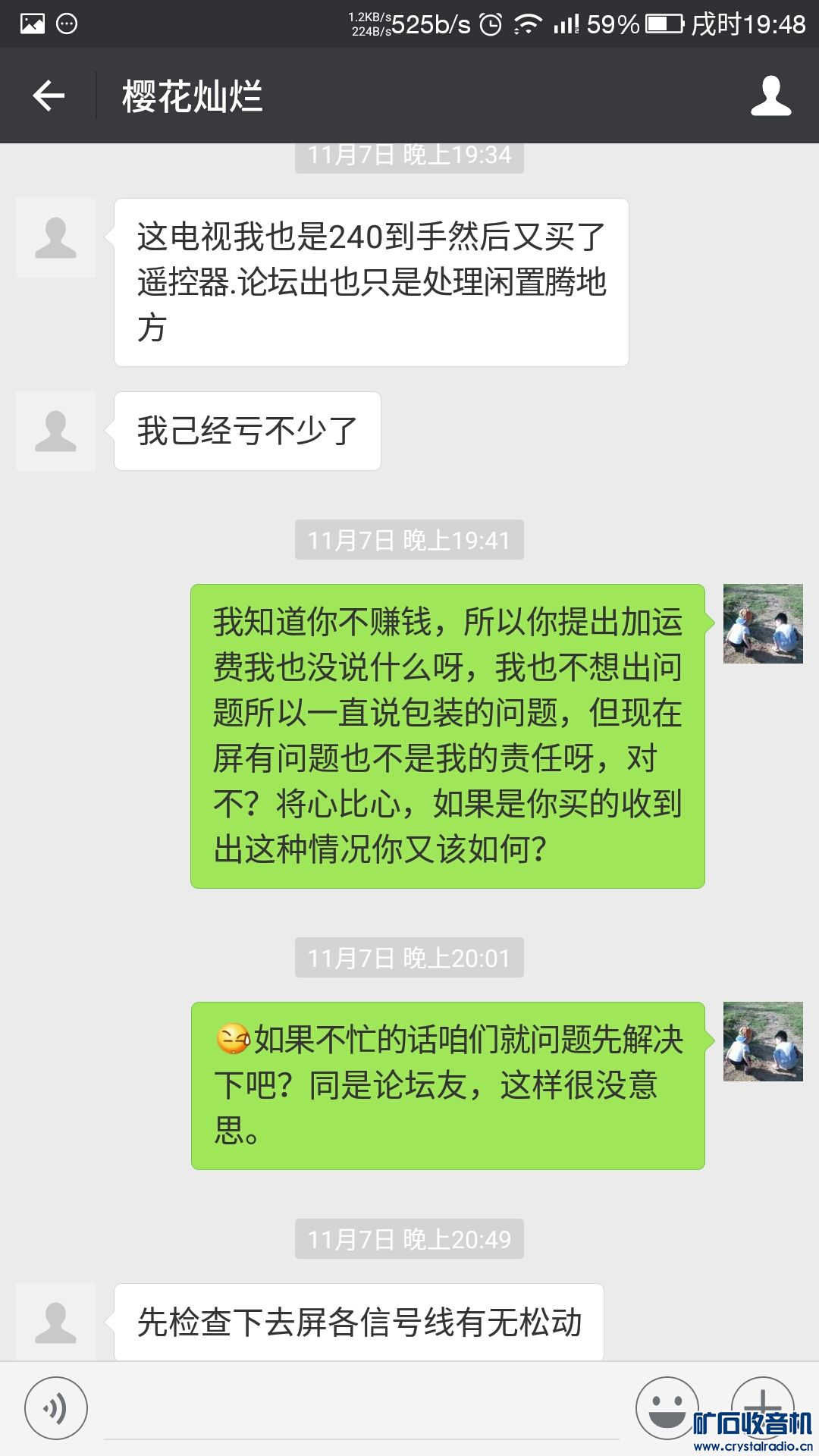Image resolution: width=819 pixels, height=1456 pixels.
Task: Open chat info via the profile icon
Action: pyautogui.click(x=770, y=96)
